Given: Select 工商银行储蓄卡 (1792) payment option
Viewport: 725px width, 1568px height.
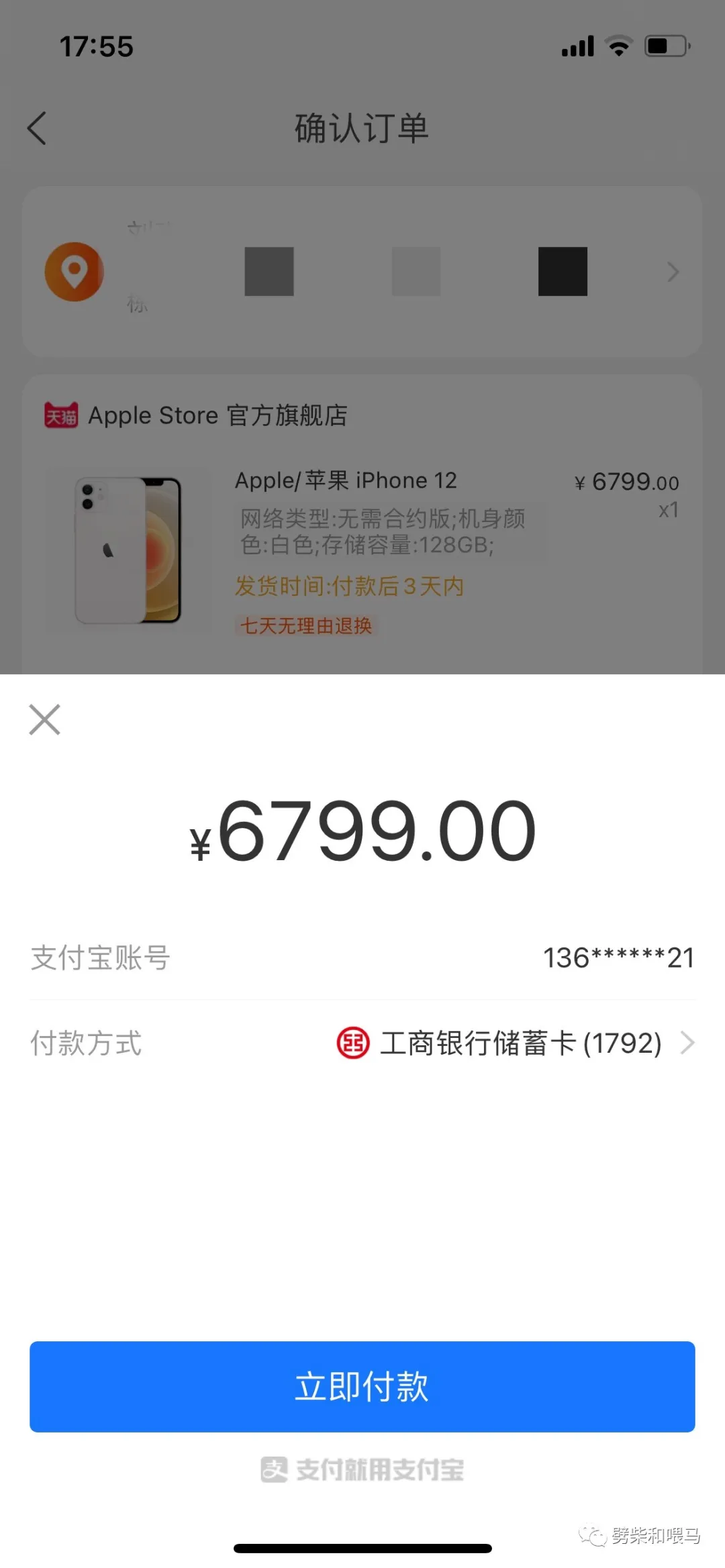Looking at the screenshot, I should 520,1043.
